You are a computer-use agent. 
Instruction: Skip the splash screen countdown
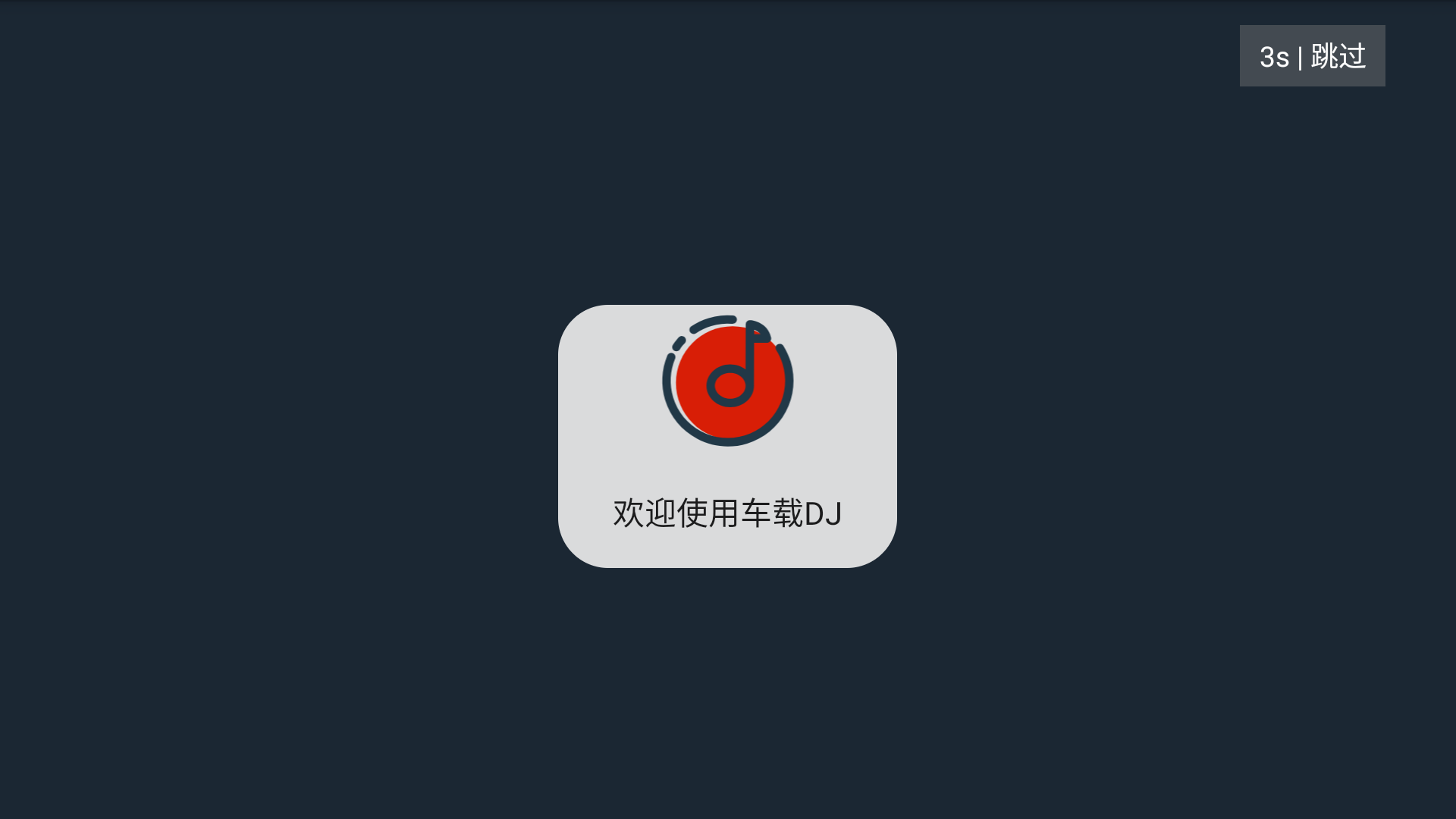pyautogui.click(x=1312, y=56)
